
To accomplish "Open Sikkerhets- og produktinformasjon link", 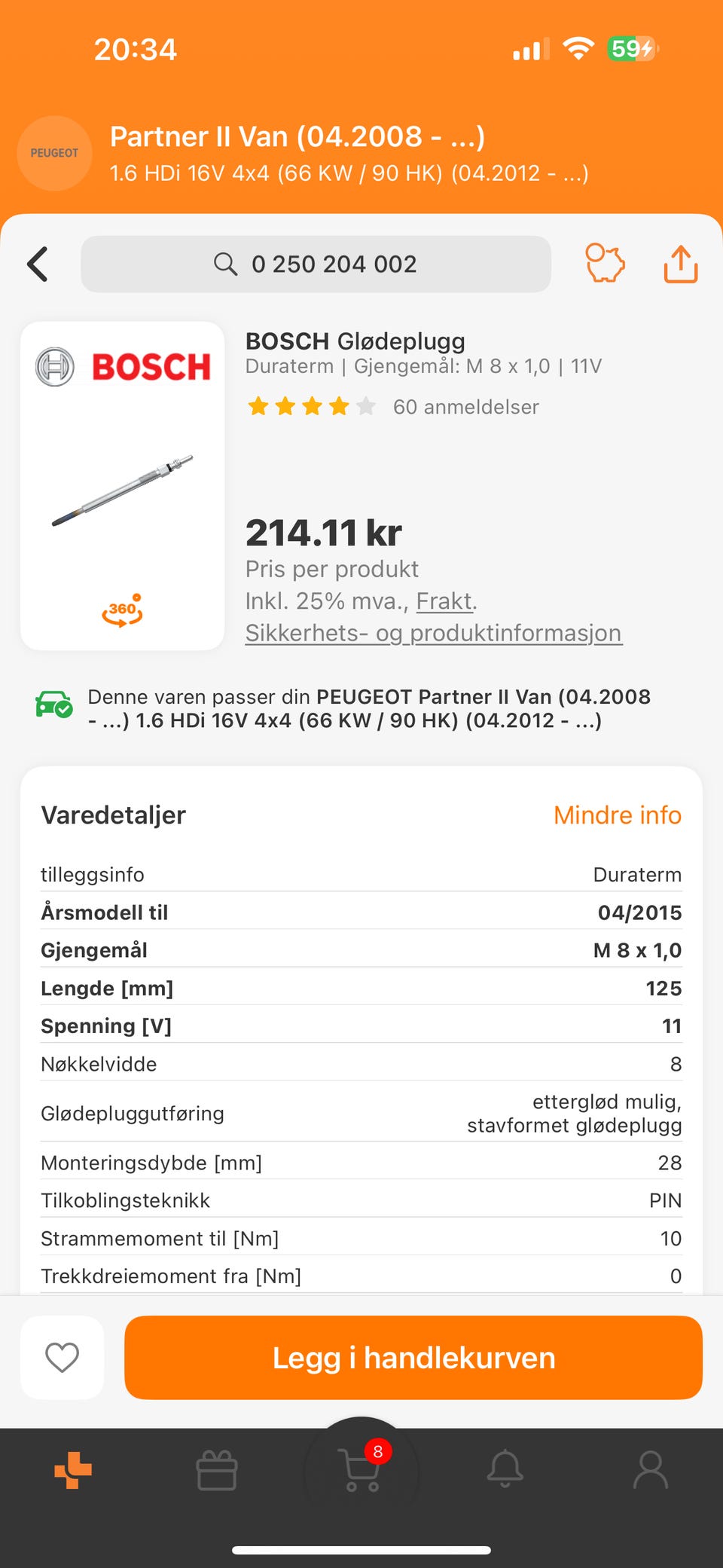I will point(433,633).
